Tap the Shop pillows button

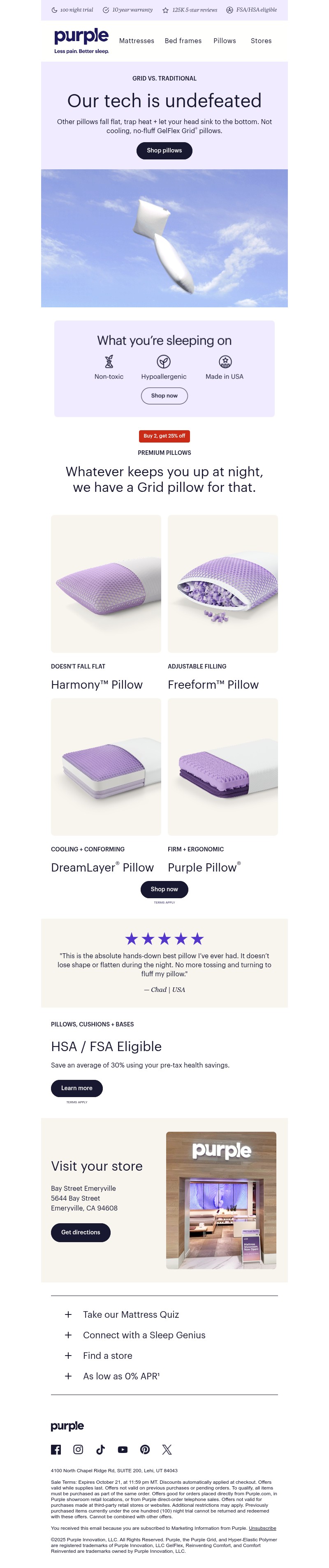point(164,150)
